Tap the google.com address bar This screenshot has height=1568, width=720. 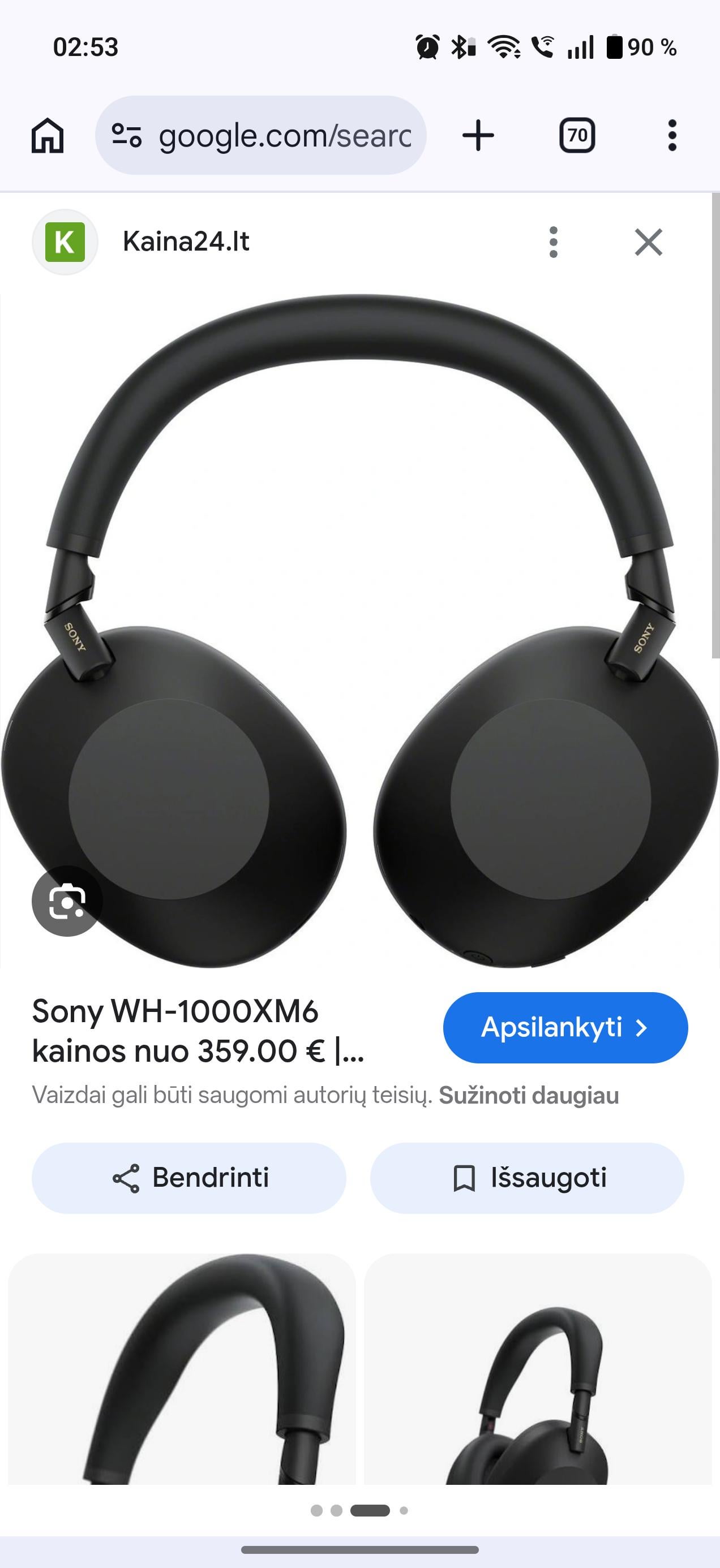point(261,135)
